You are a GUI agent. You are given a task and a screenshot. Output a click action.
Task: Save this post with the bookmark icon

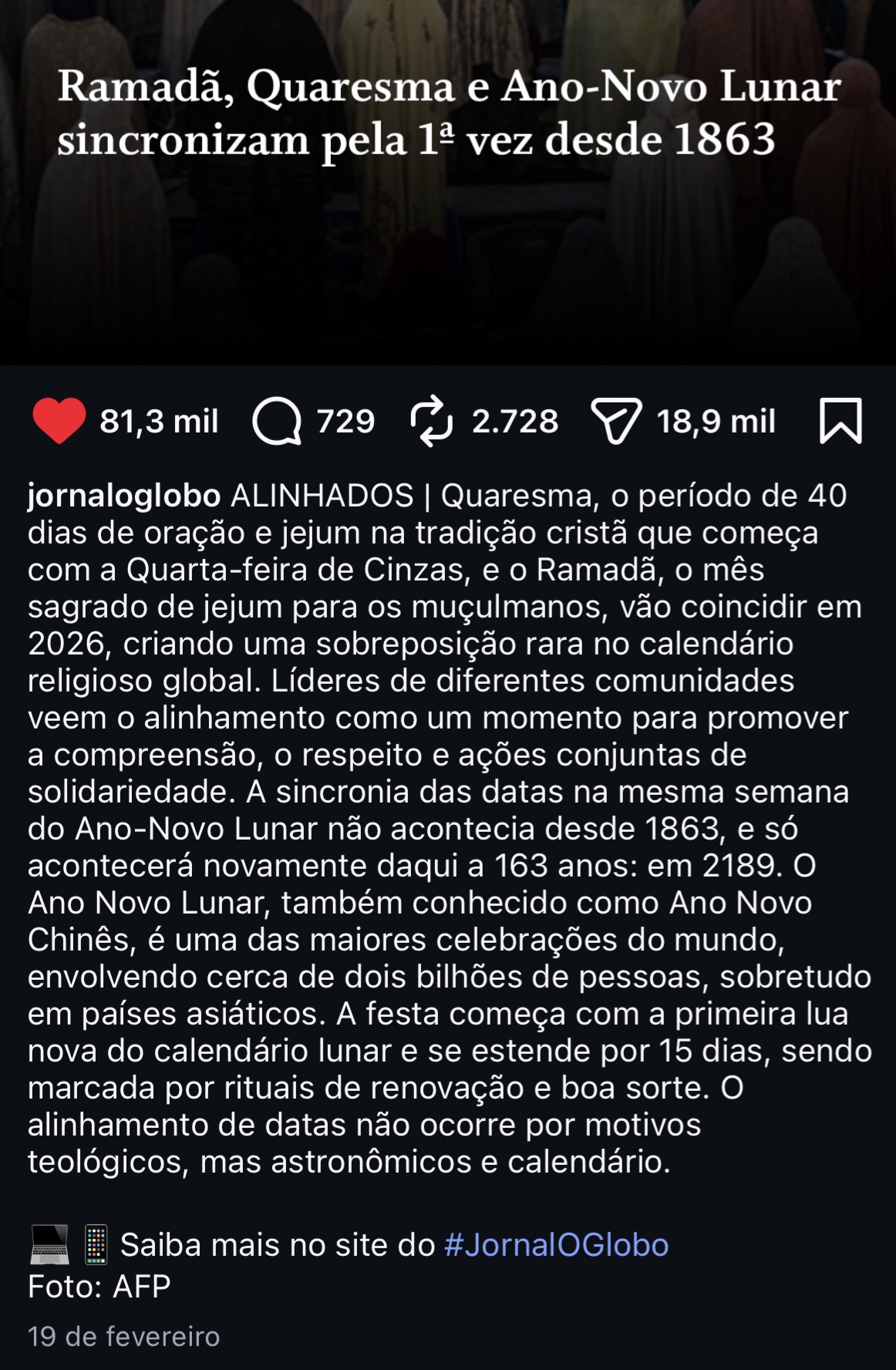840,421
